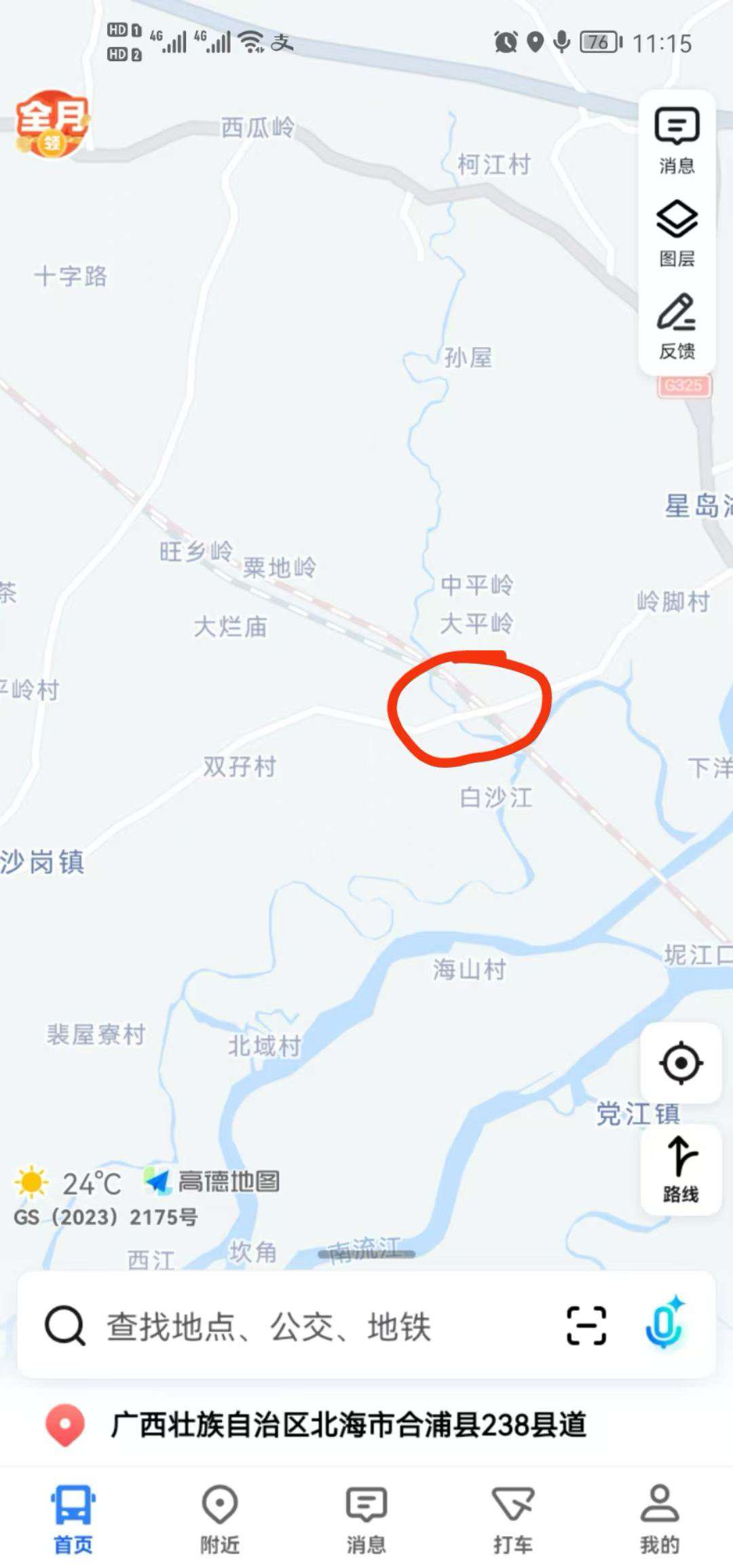Open the 合浦县238县道 location details
Image resolution: width=733 pixels, height=1568 pixels.
tap(347, 1424)
